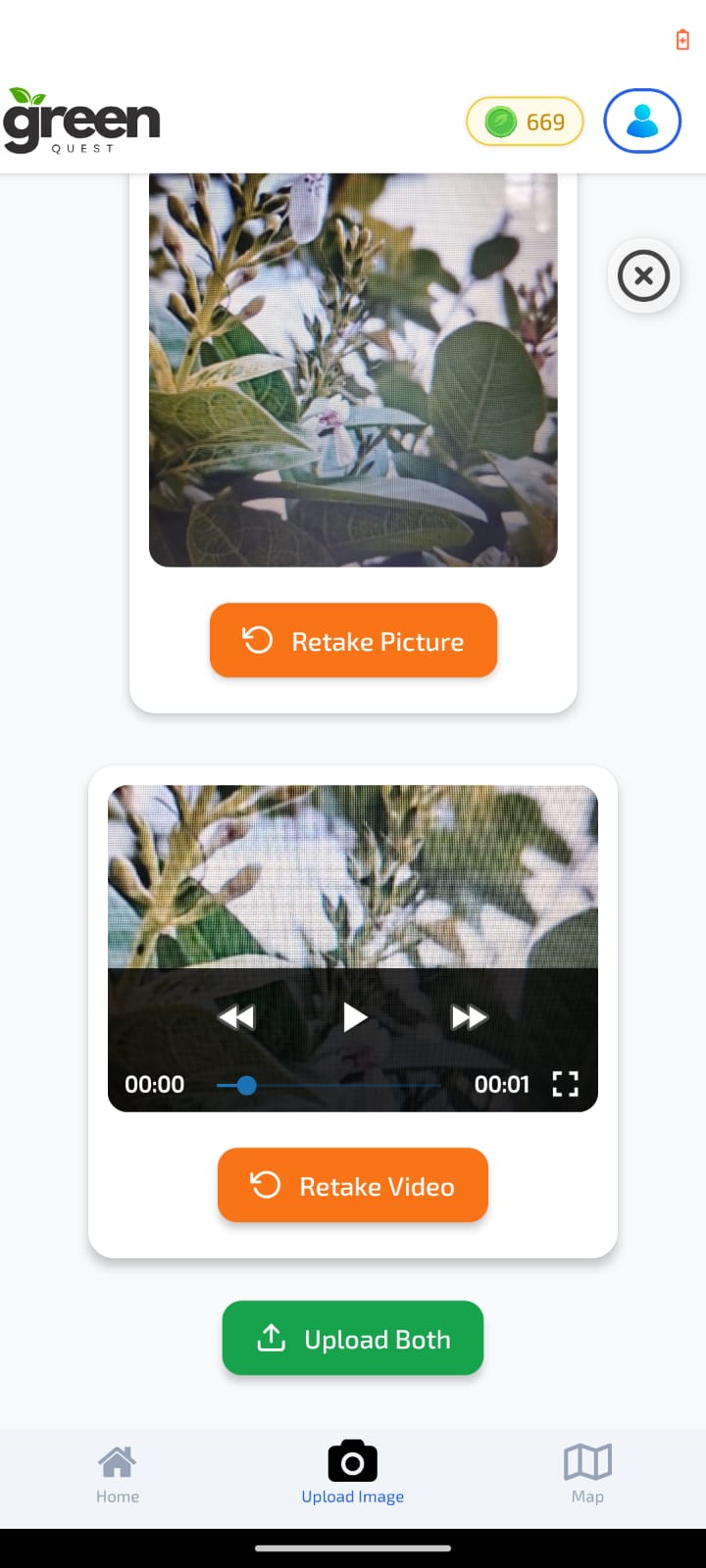This screenshot has height=1568, width=706.
Task: Go to the Home tab
Action: click(x=118, y=1474)
